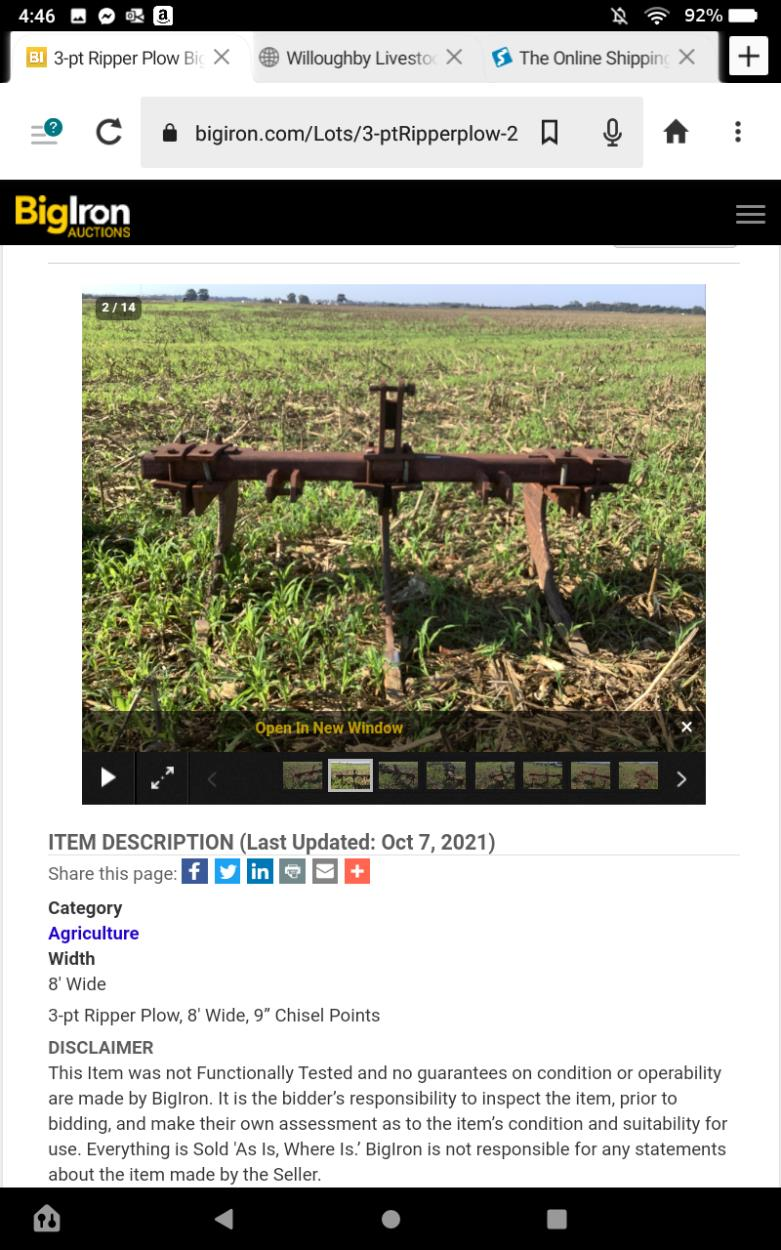
Task: Play the photo slideshow
Action: 108,778
